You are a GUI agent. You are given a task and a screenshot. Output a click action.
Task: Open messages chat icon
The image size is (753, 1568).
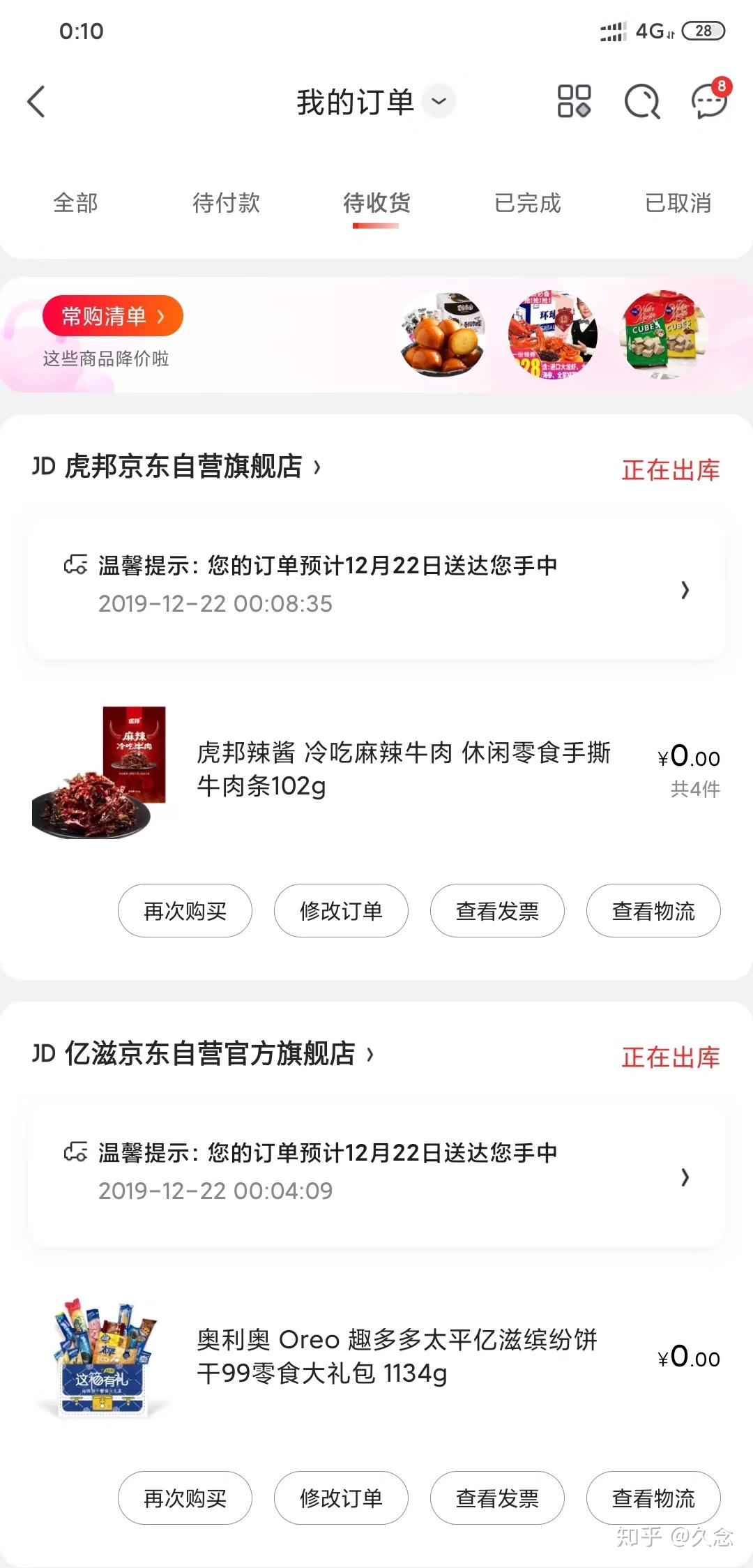coord(708,102)
